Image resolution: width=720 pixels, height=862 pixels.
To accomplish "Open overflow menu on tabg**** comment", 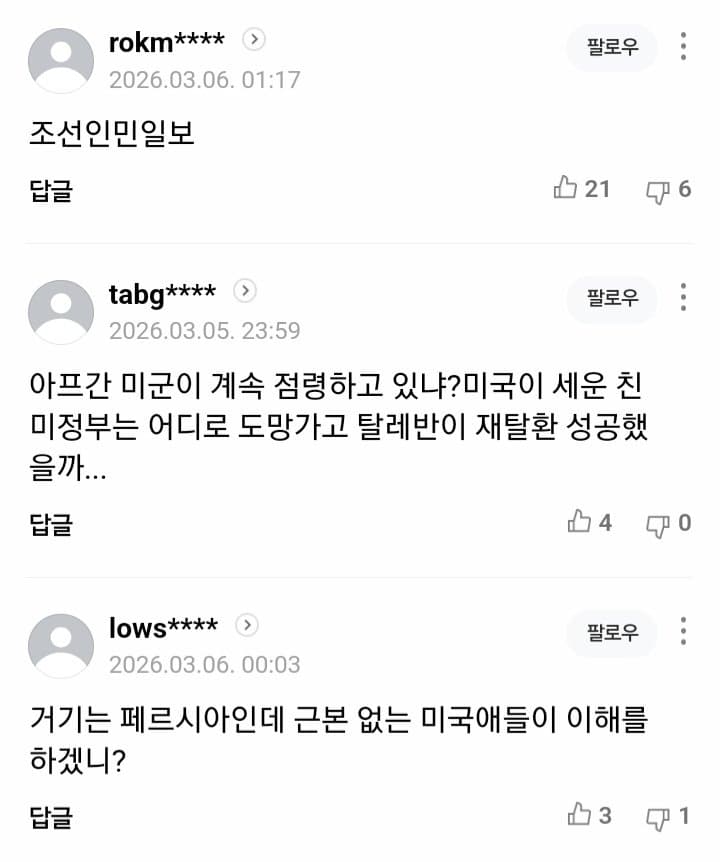I will [684, 296].
